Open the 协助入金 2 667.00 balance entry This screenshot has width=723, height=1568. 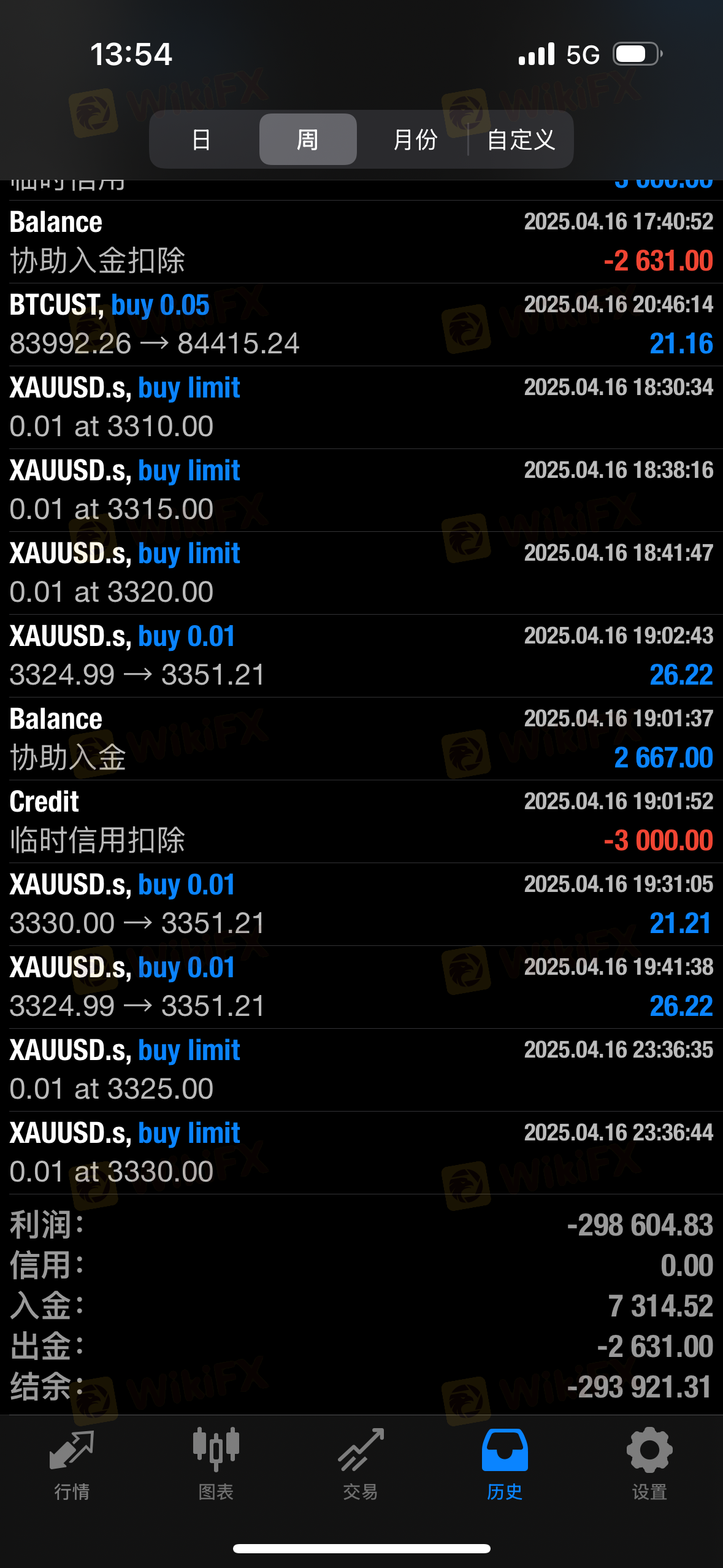361,739
